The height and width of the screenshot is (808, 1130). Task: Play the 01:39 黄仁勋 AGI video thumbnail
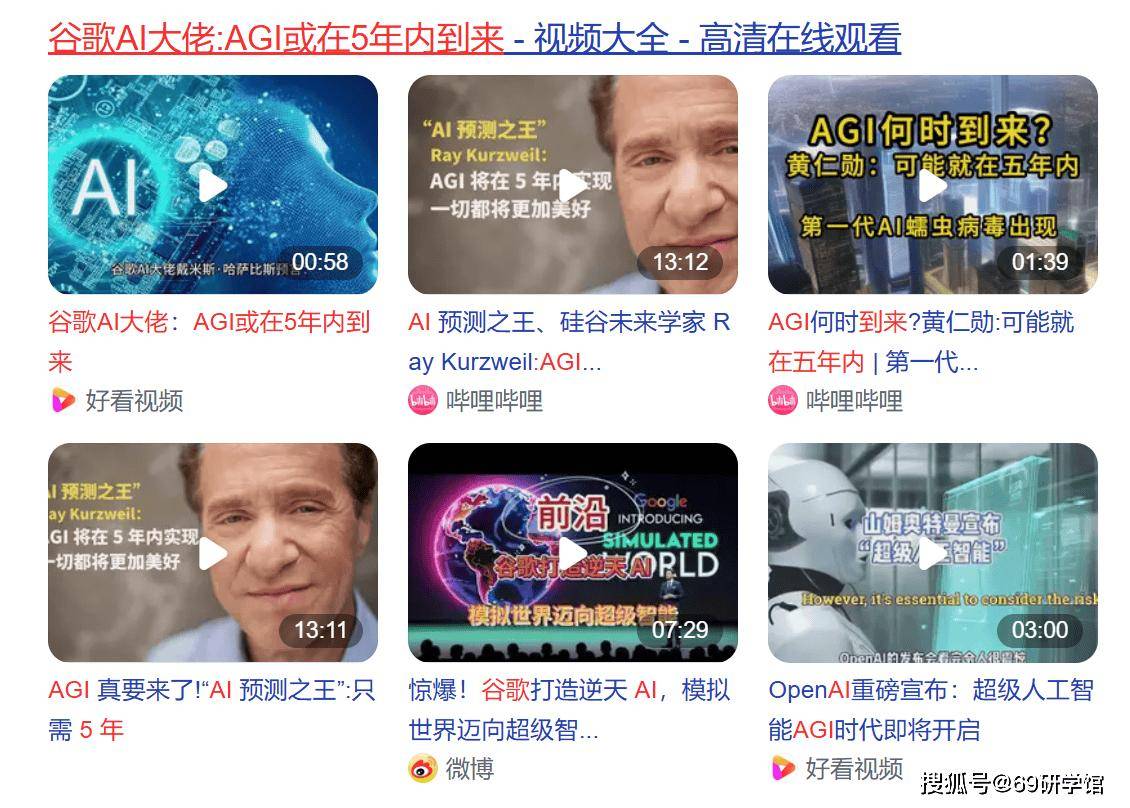[932, 185]
